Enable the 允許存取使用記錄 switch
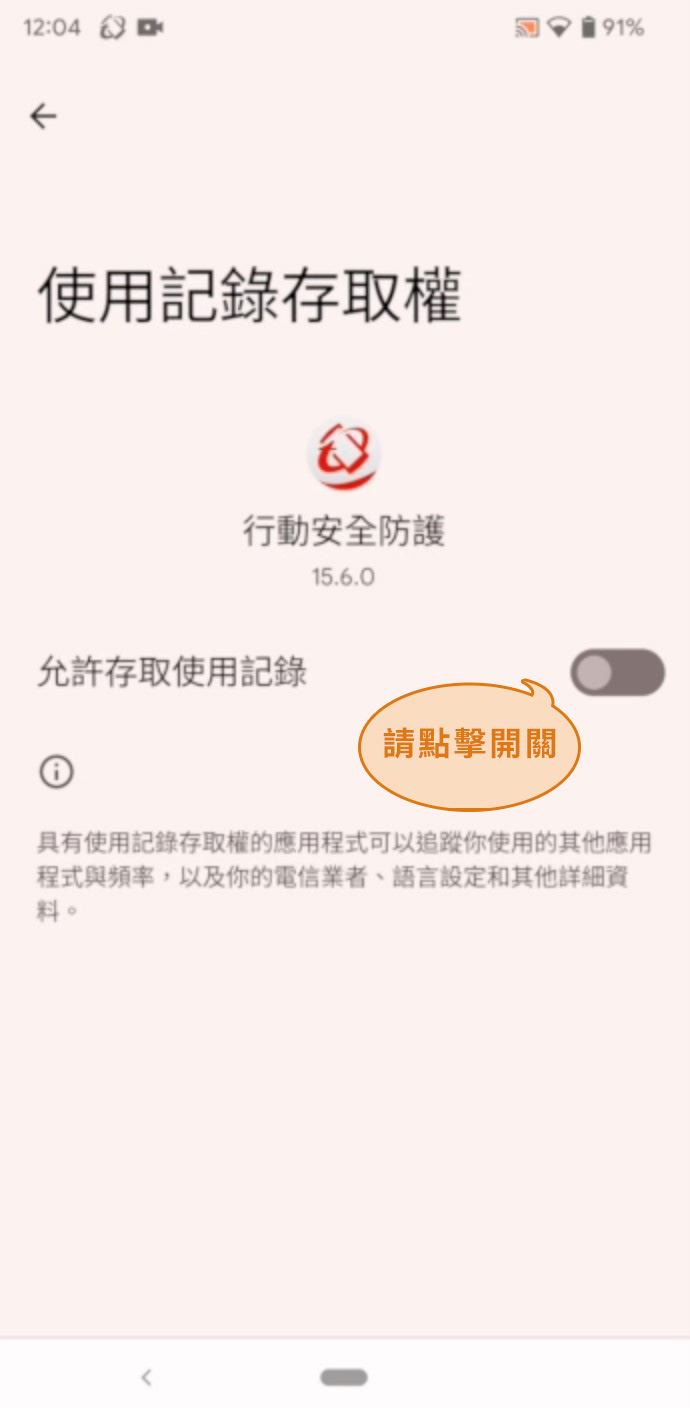690x1408 pixels. click(617, 673)
